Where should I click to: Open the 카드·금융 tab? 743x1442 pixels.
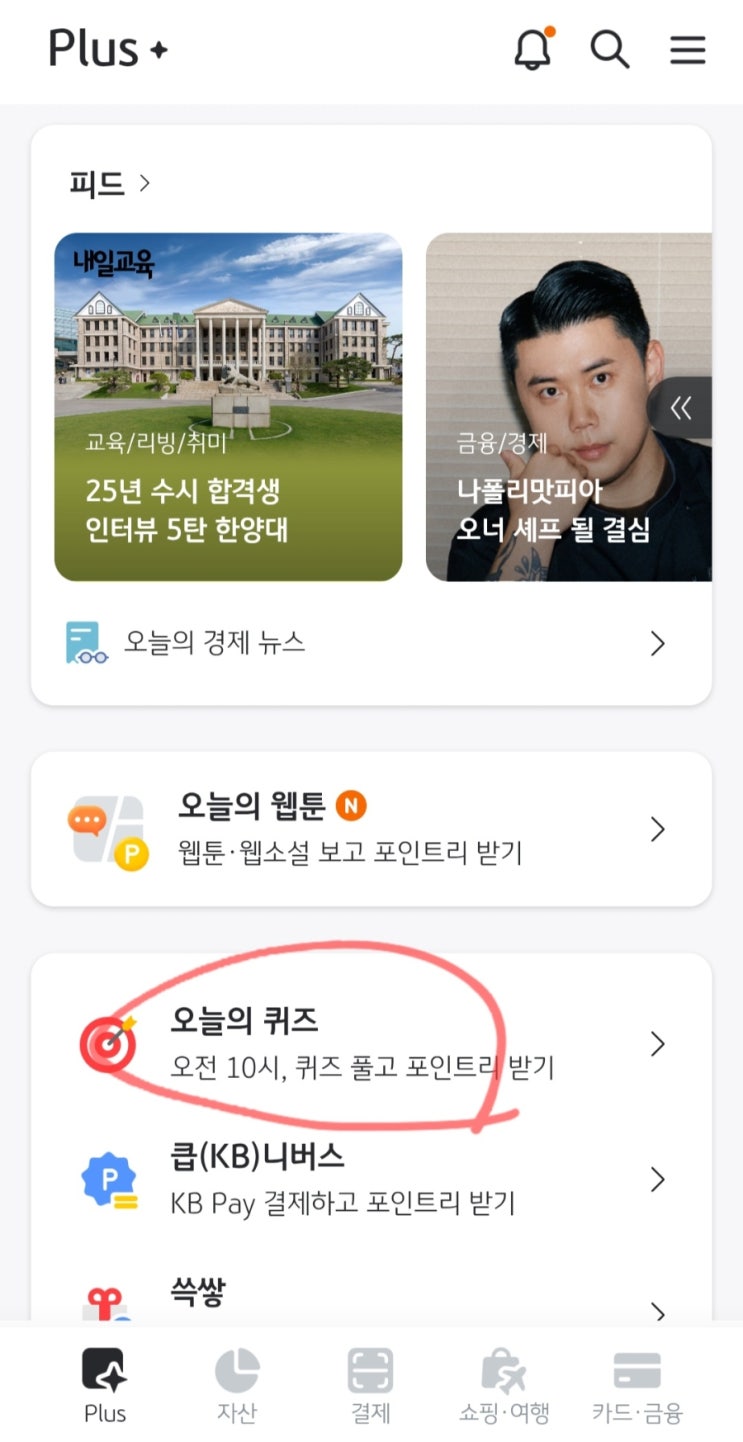tap(637, 1384)
